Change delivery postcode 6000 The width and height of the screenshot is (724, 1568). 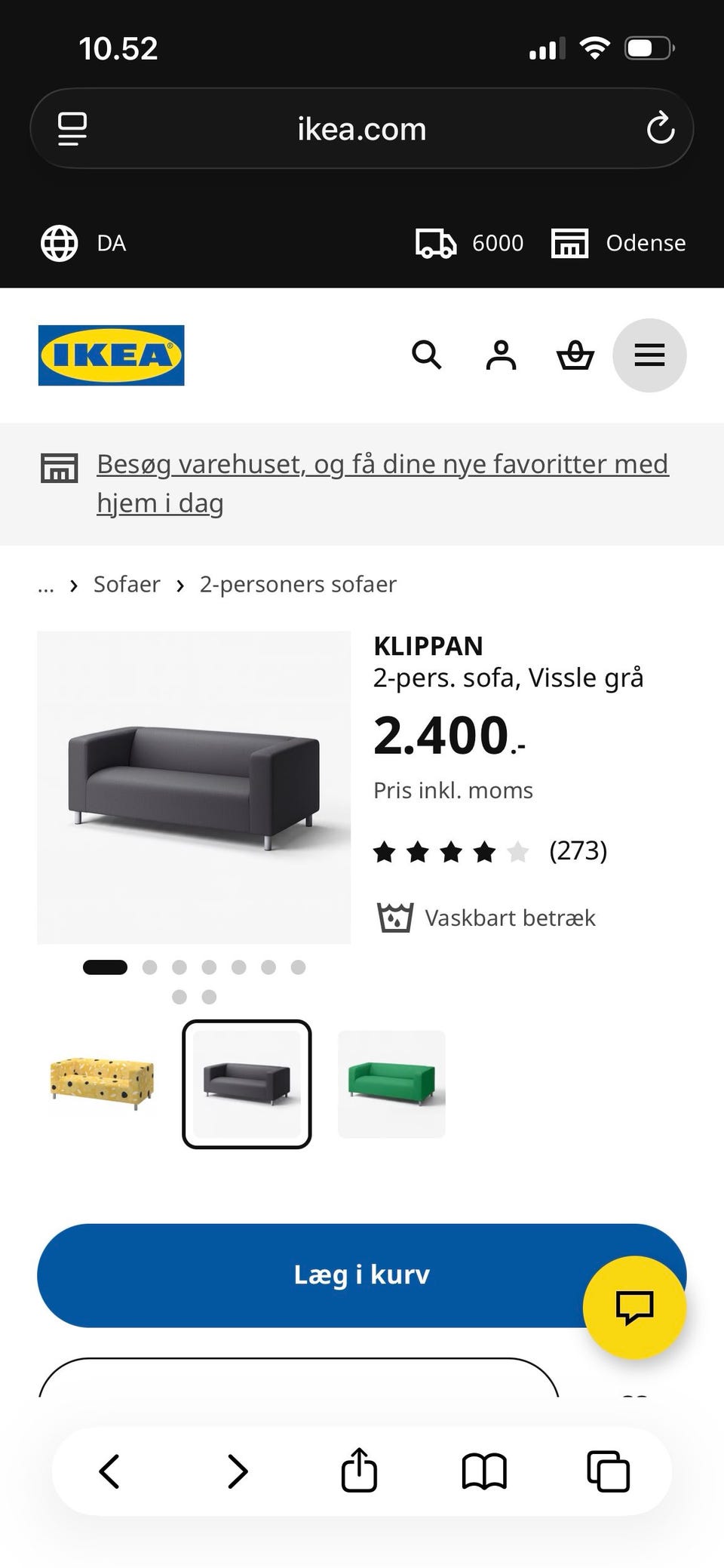point(469,243)
